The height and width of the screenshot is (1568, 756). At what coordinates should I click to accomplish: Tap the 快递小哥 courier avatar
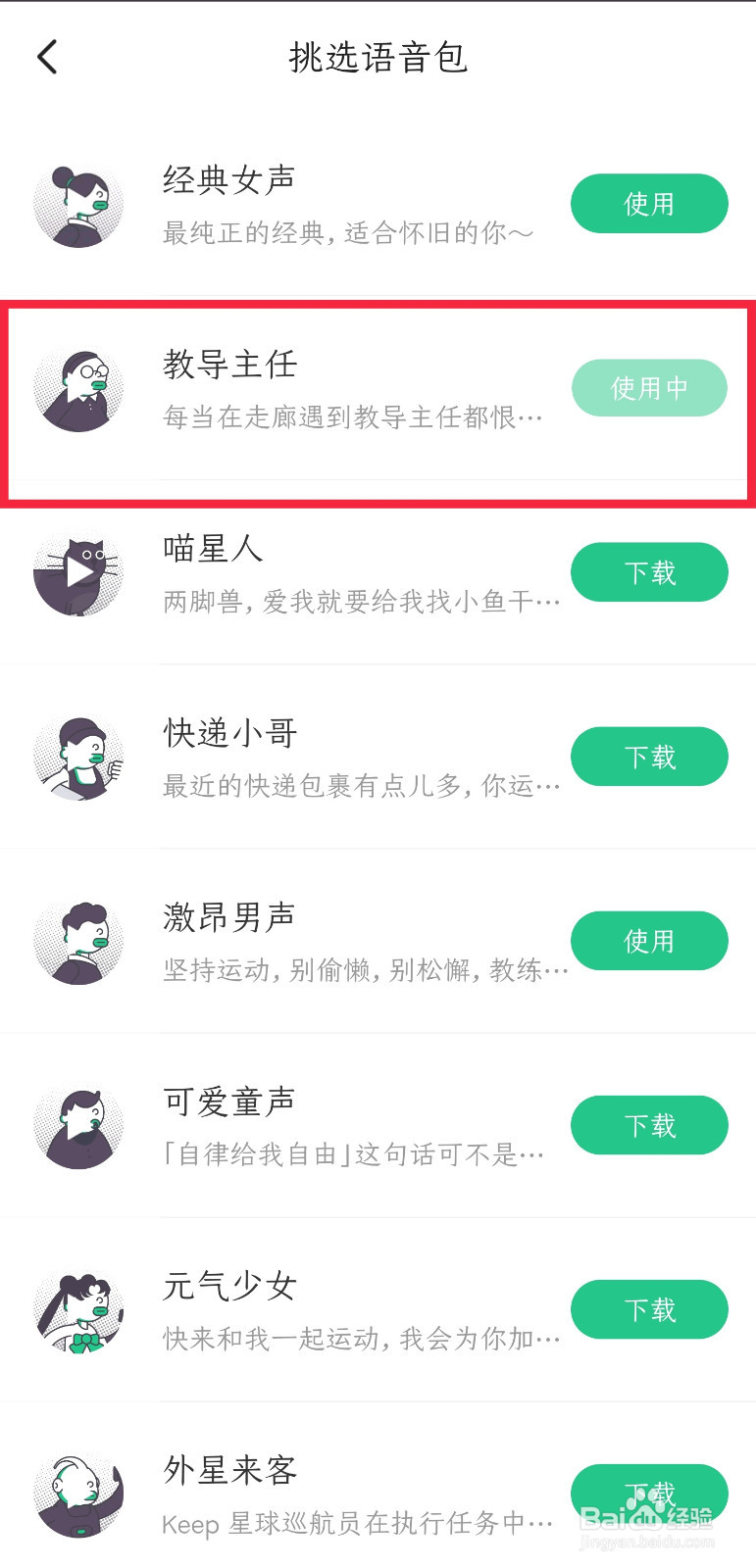pyautogui.click(x=78, y=757)
